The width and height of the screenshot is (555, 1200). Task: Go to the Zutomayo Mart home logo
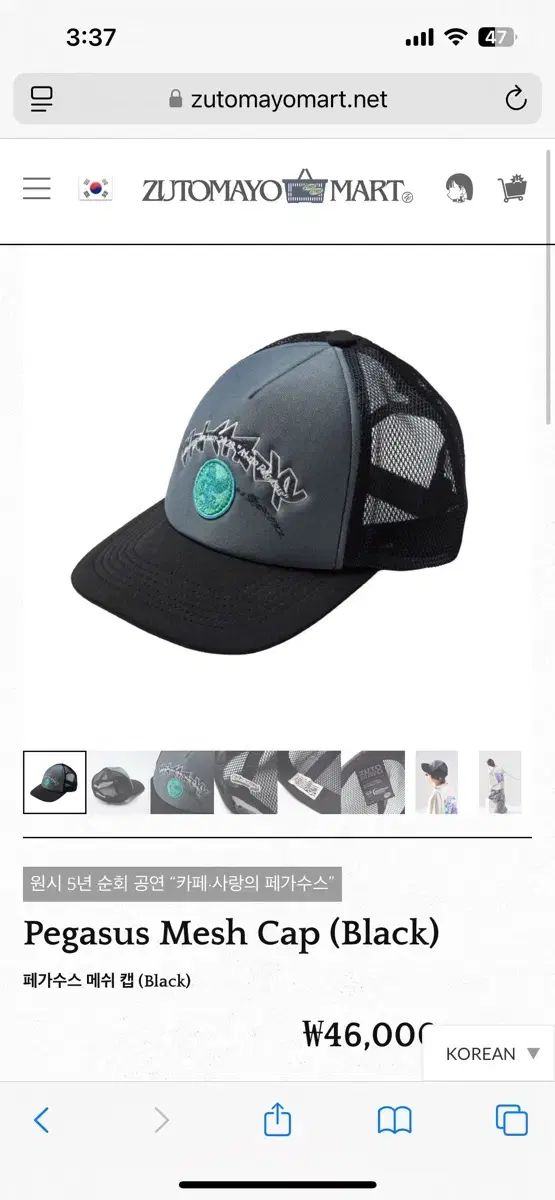(x=277, y=188)
